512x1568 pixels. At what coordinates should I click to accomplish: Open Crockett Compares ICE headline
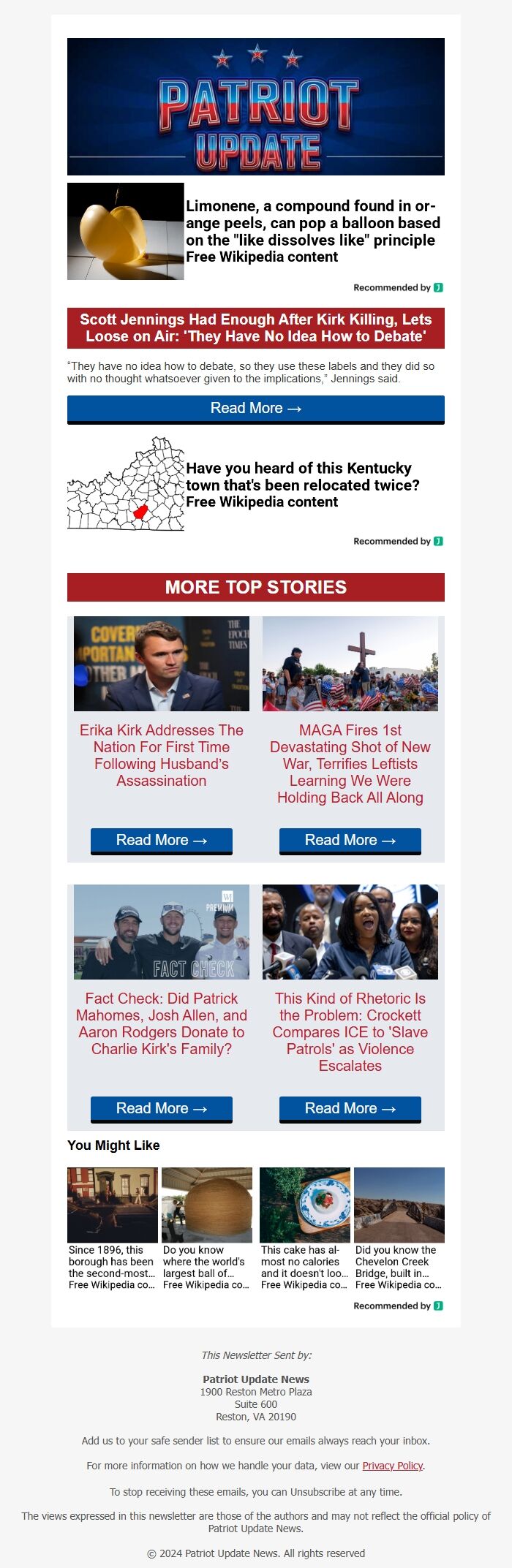[x=350, y=1031]
